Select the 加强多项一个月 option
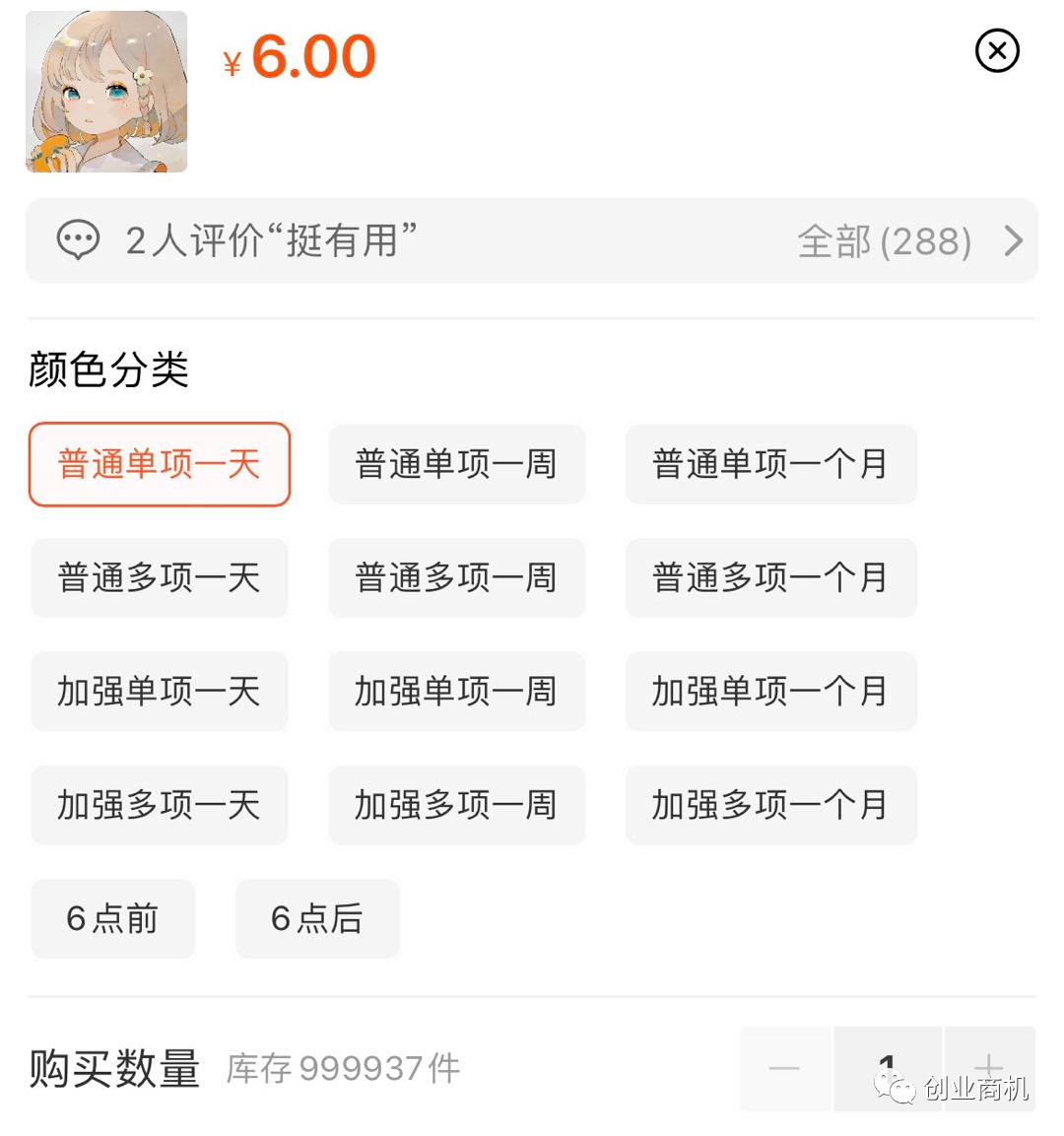This screenshot has width=1064, height=1136. coord(771,805)
